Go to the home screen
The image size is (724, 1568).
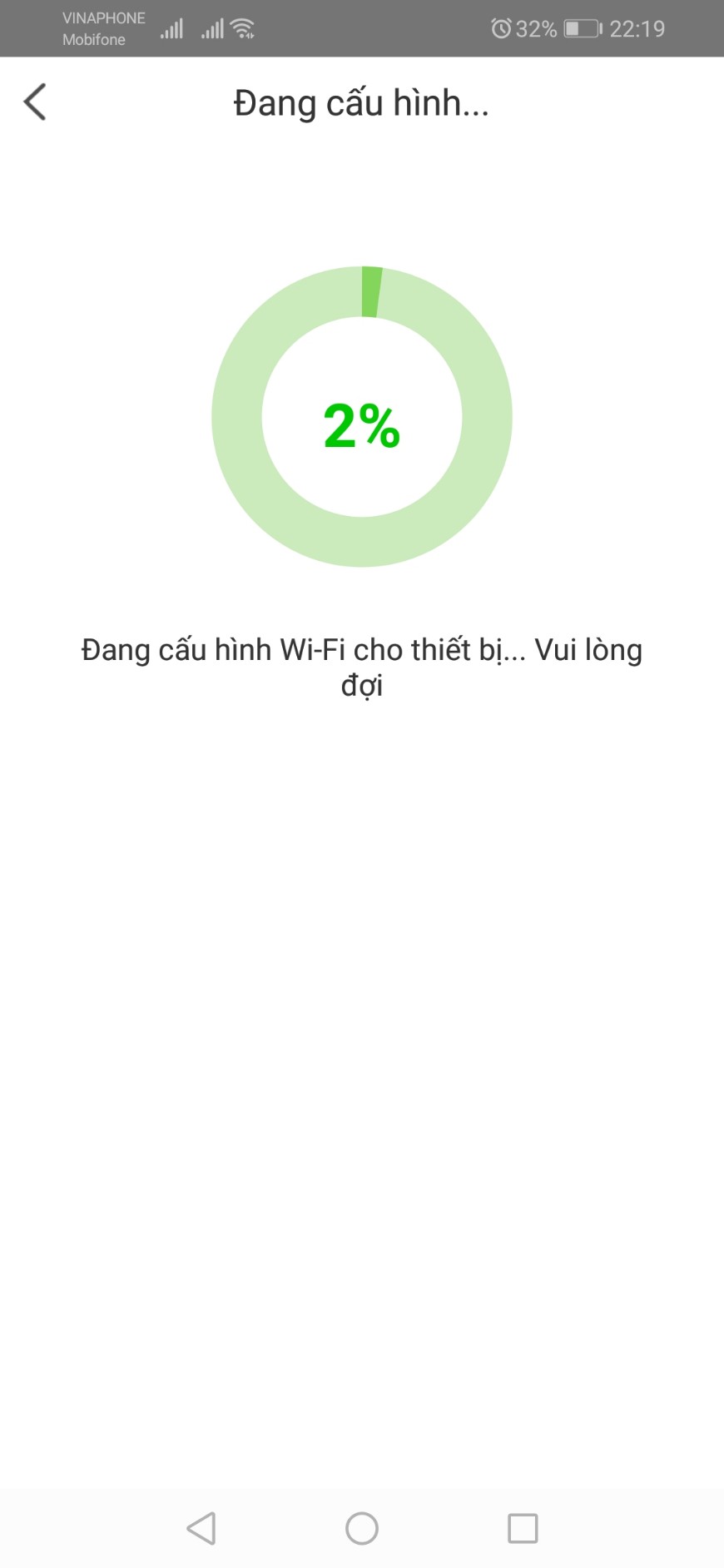tap(362, 1528)
